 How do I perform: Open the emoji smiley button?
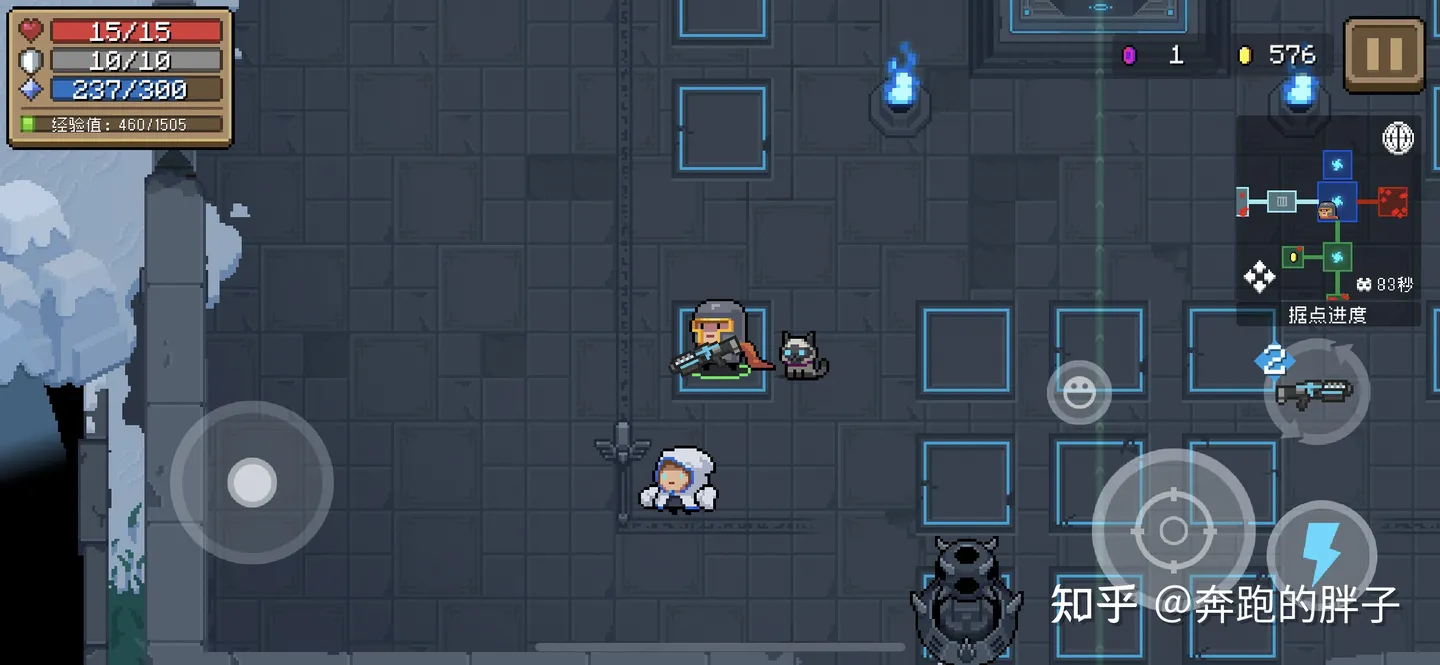[x=1079, y=392]
